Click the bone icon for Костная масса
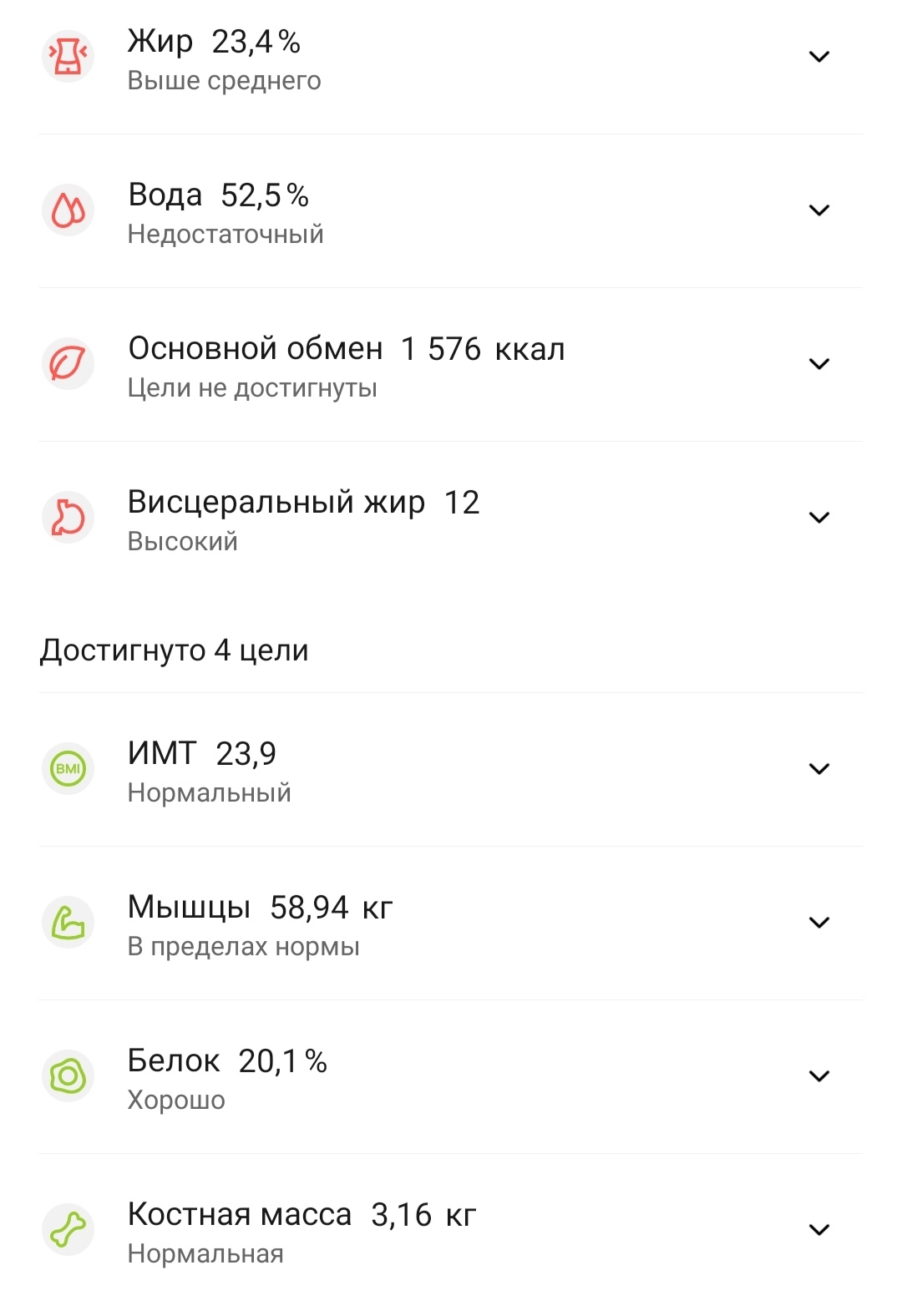Screen dimensions: 902x1316 [68, 1227]
